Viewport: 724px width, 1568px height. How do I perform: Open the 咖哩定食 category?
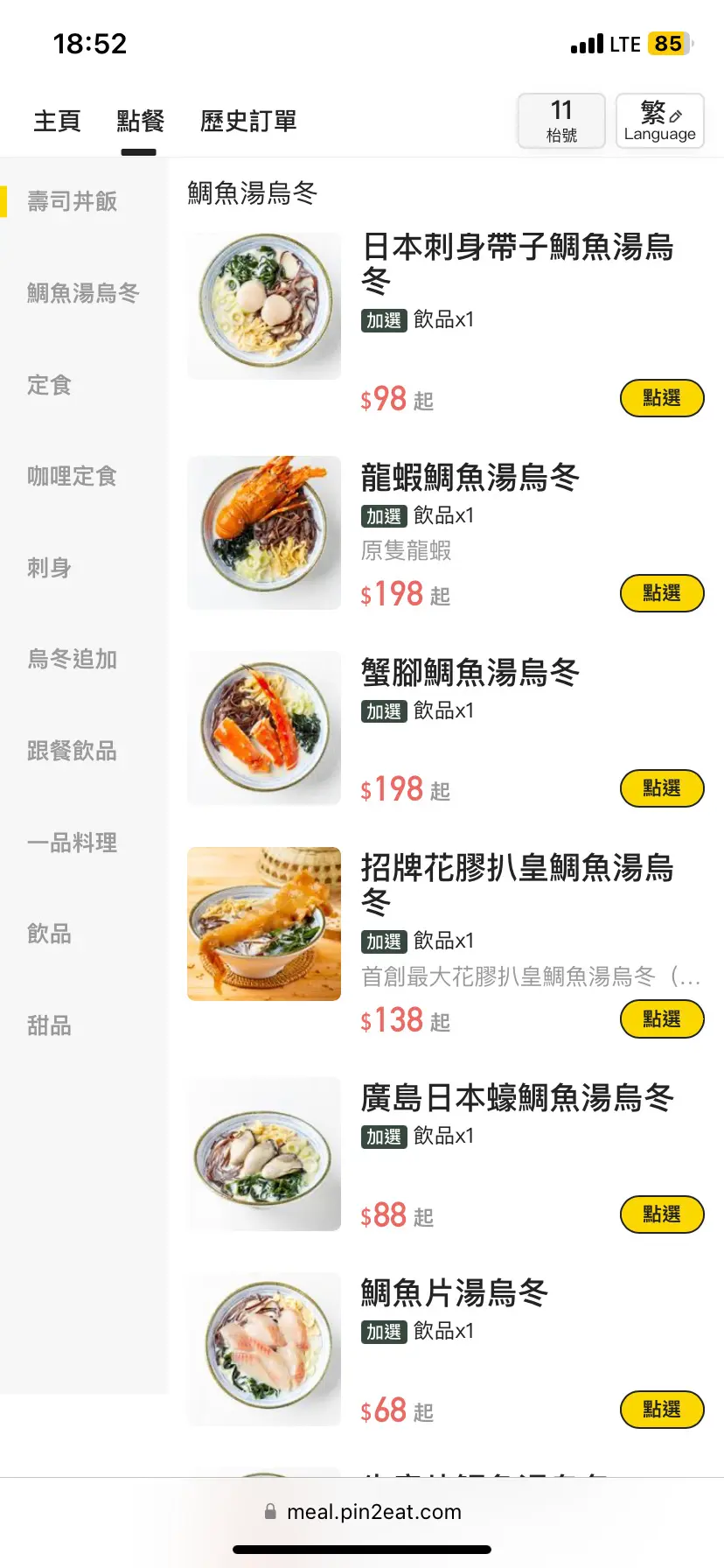[x=72, y=476]
